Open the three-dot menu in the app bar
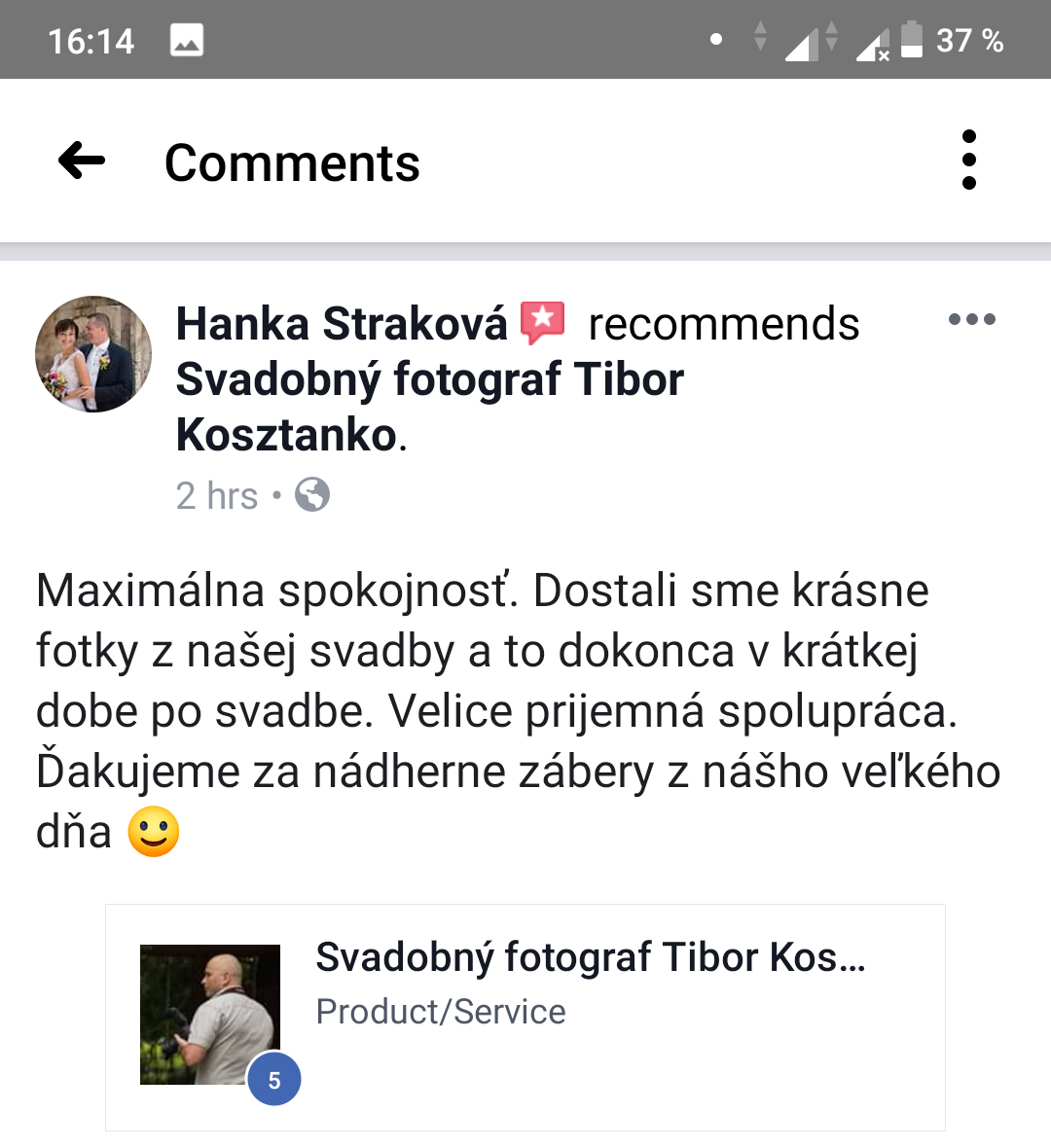 pos(968,161)
